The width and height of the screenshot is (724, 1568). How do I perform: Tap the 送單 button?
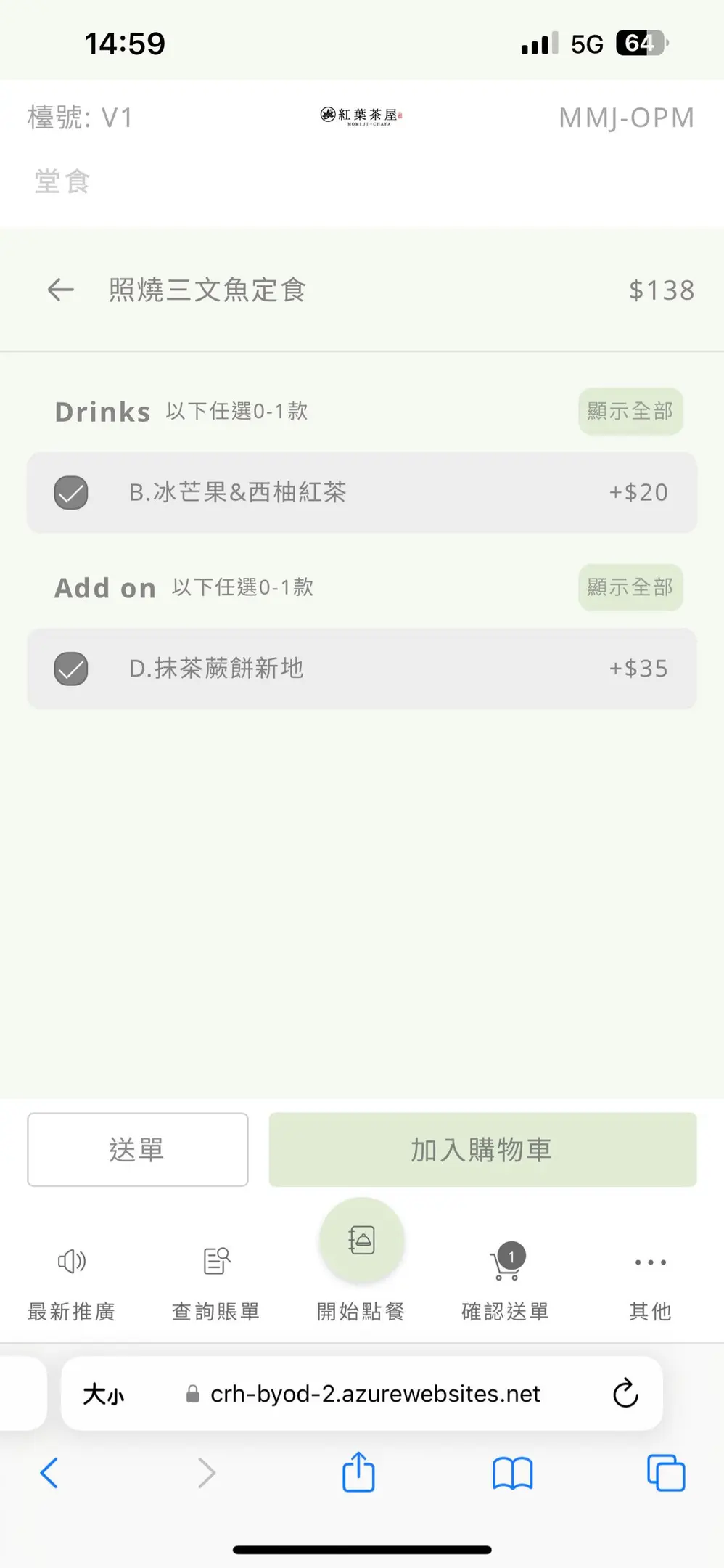[x=138, y=1150]
